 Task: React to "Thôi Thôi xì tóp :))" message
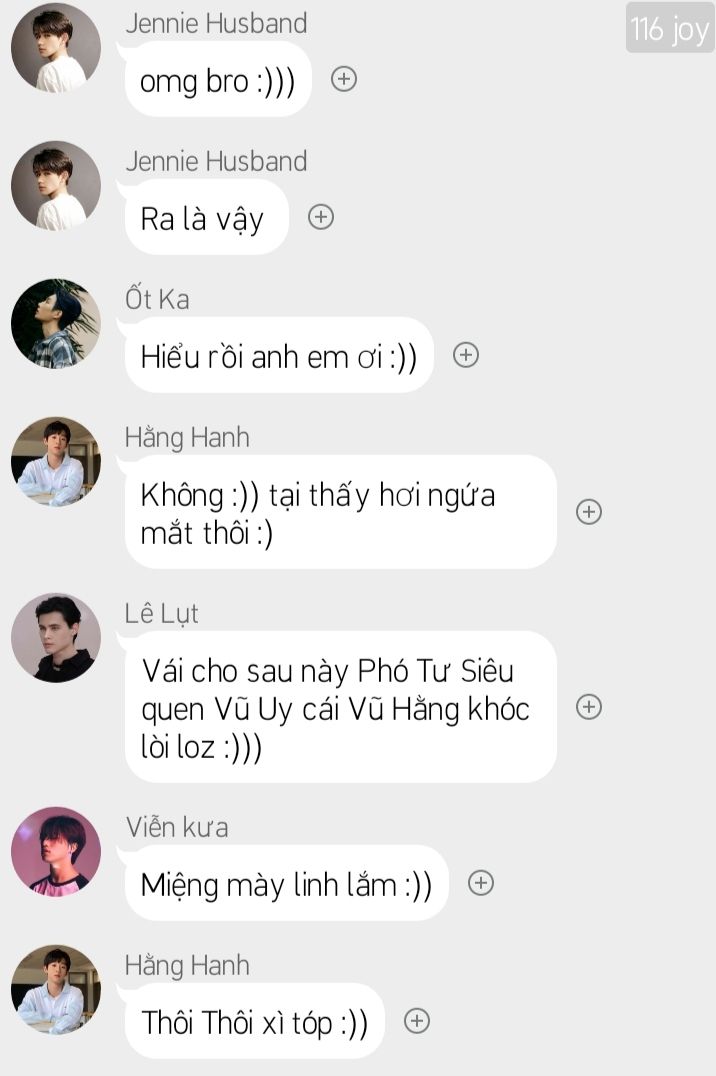pos(417,1021)
